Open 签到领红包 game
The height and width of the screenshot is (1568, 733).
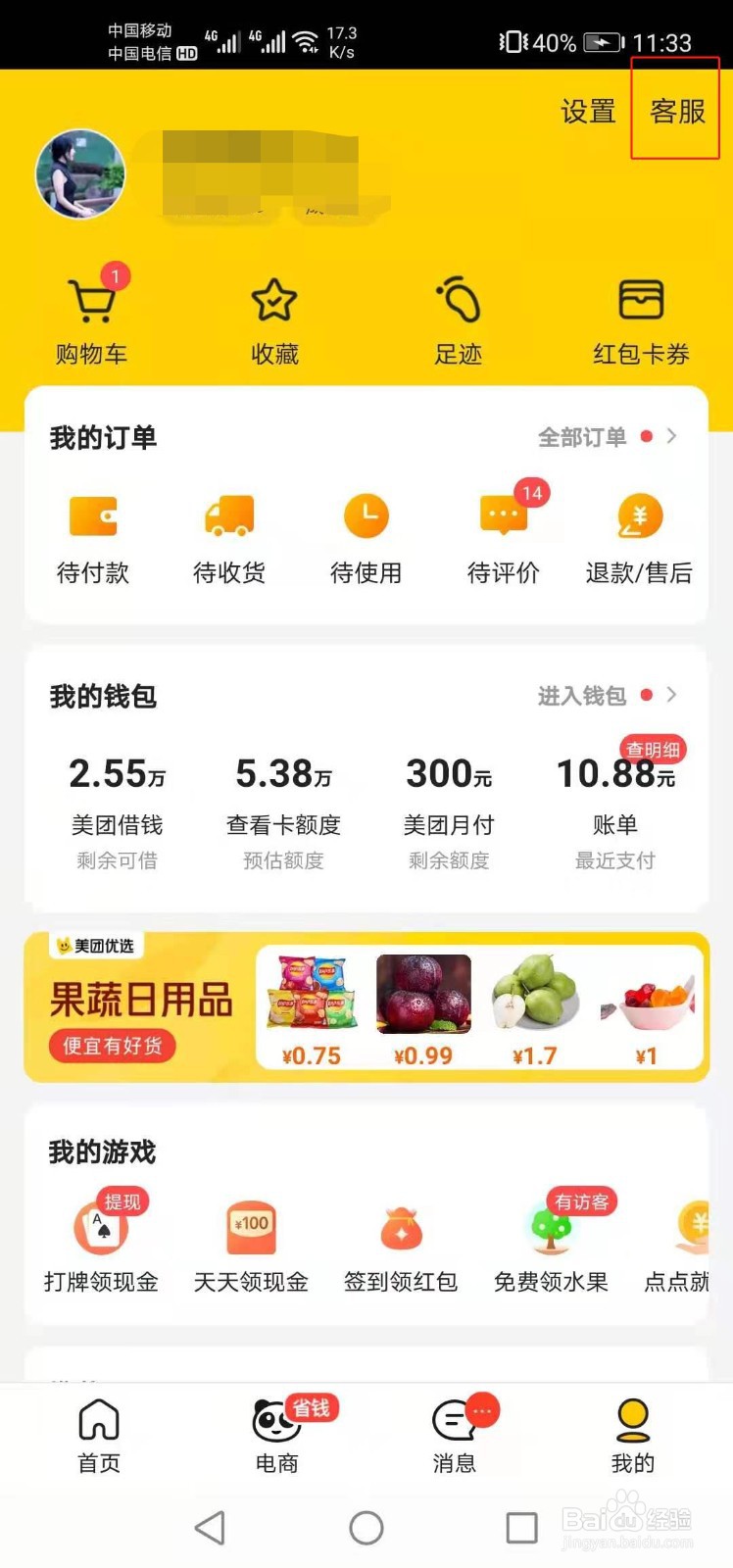401,1249
